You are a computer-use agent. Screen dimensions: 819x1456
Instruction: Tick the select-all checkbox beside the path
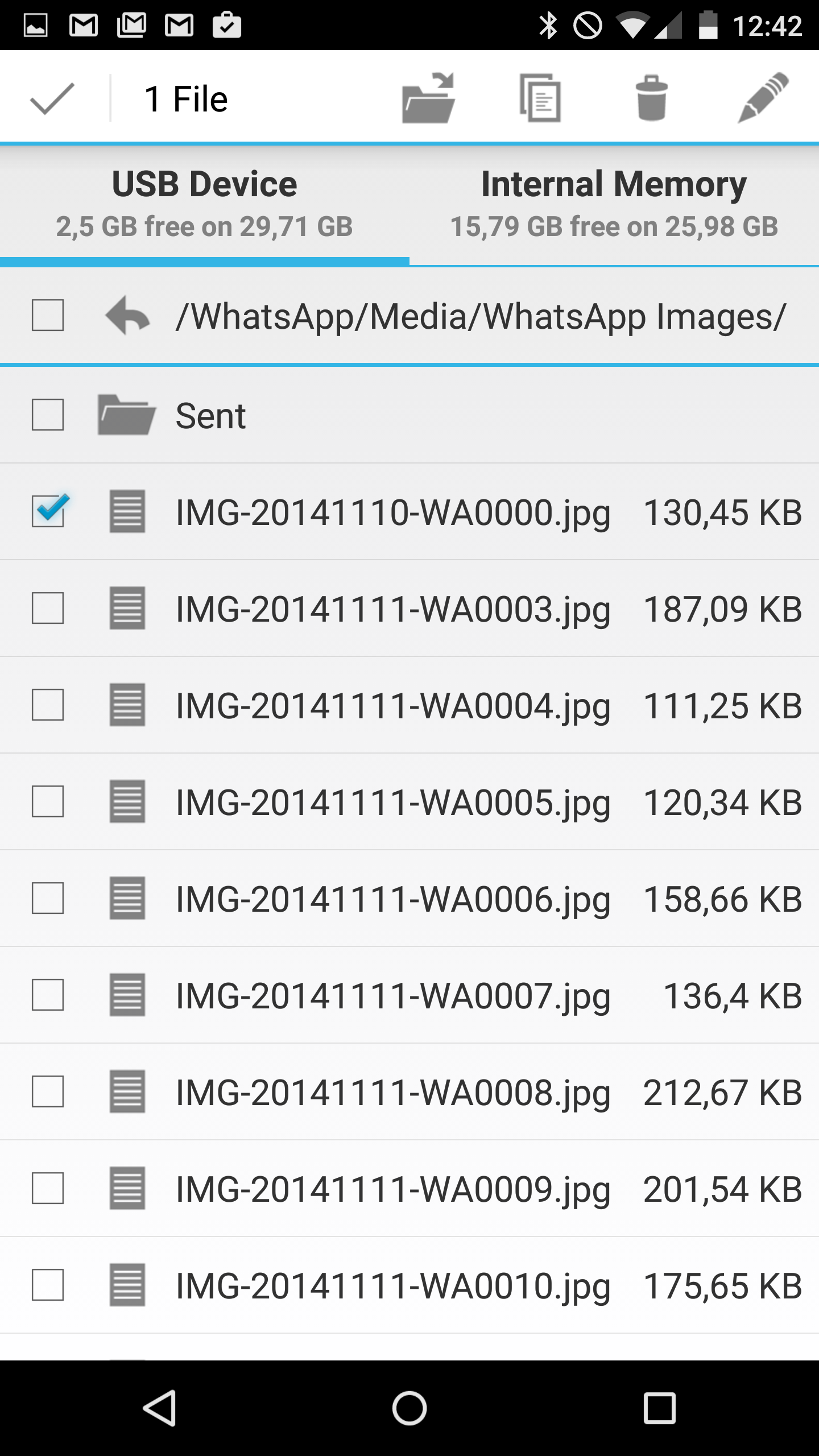point(48,315)
